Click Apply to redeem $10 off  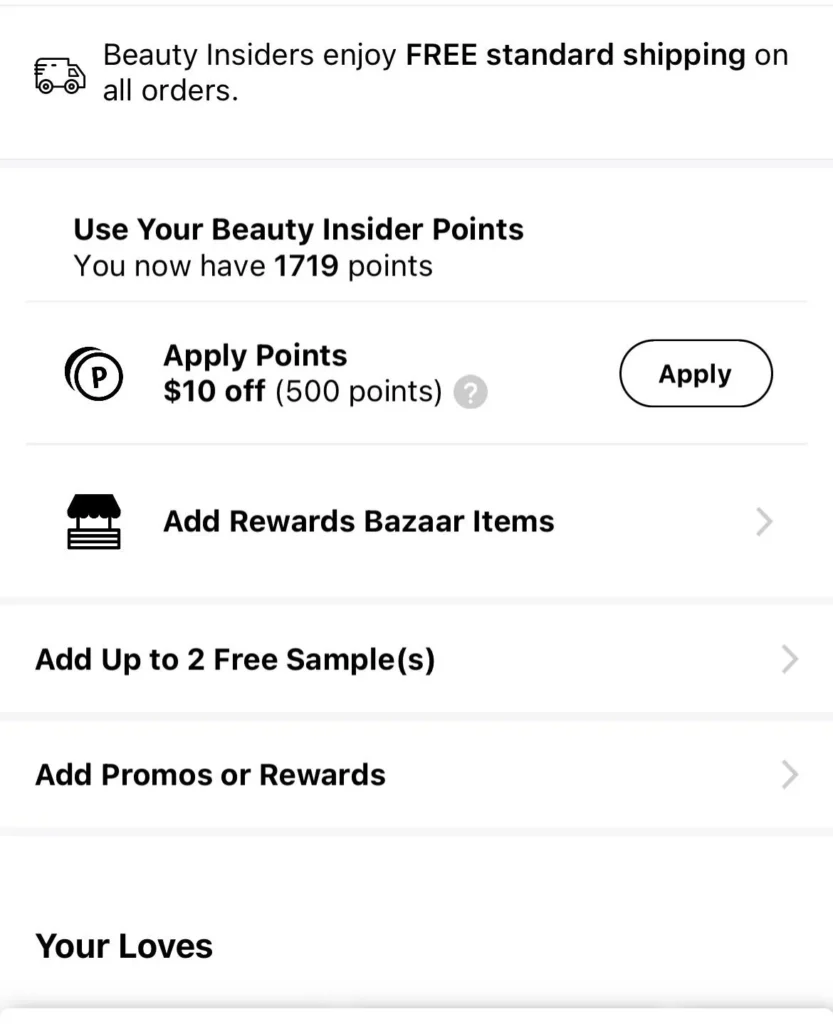[695, 373]
